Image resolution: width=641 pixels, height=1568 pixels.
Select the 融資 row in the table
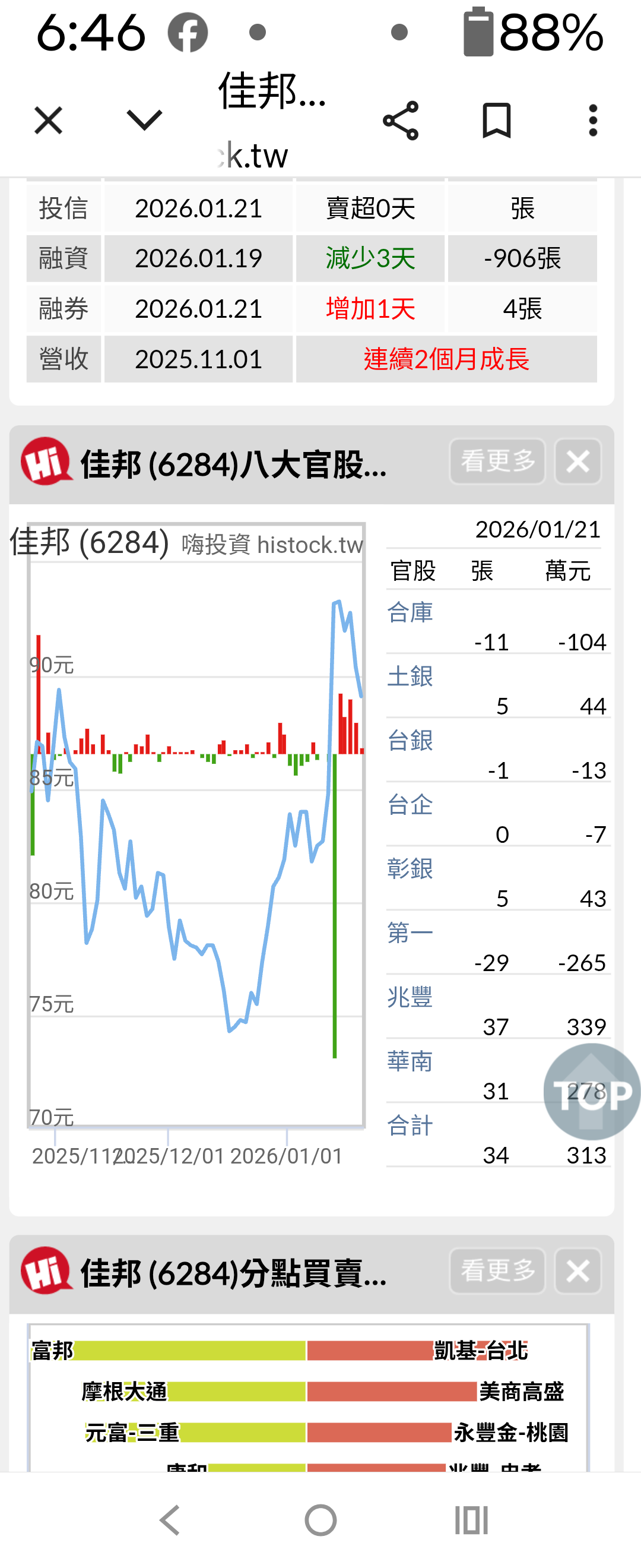[x=64, y=258]
